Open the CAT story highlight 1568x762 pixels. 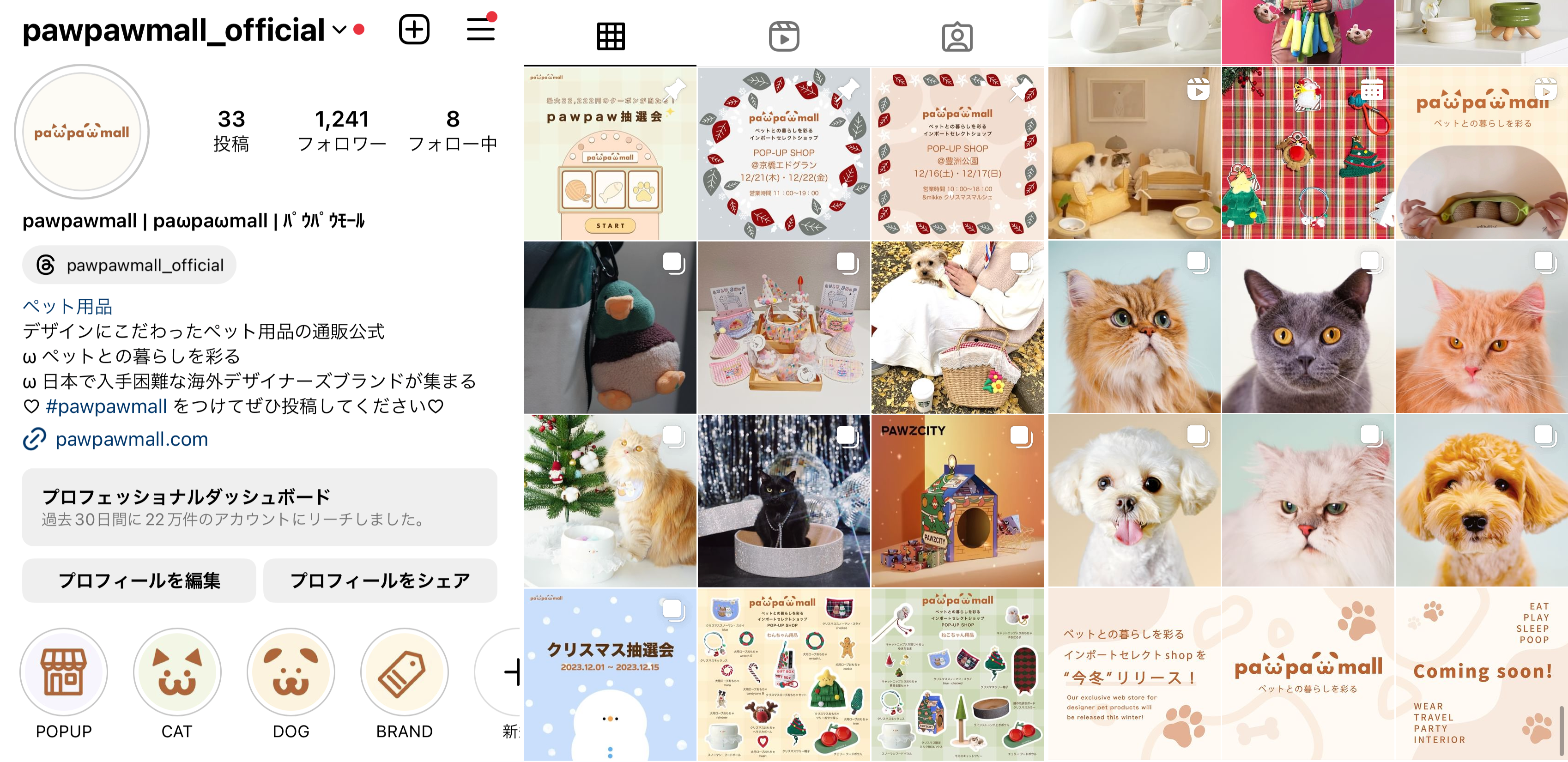pyautogui.click(x=177, y=672)
